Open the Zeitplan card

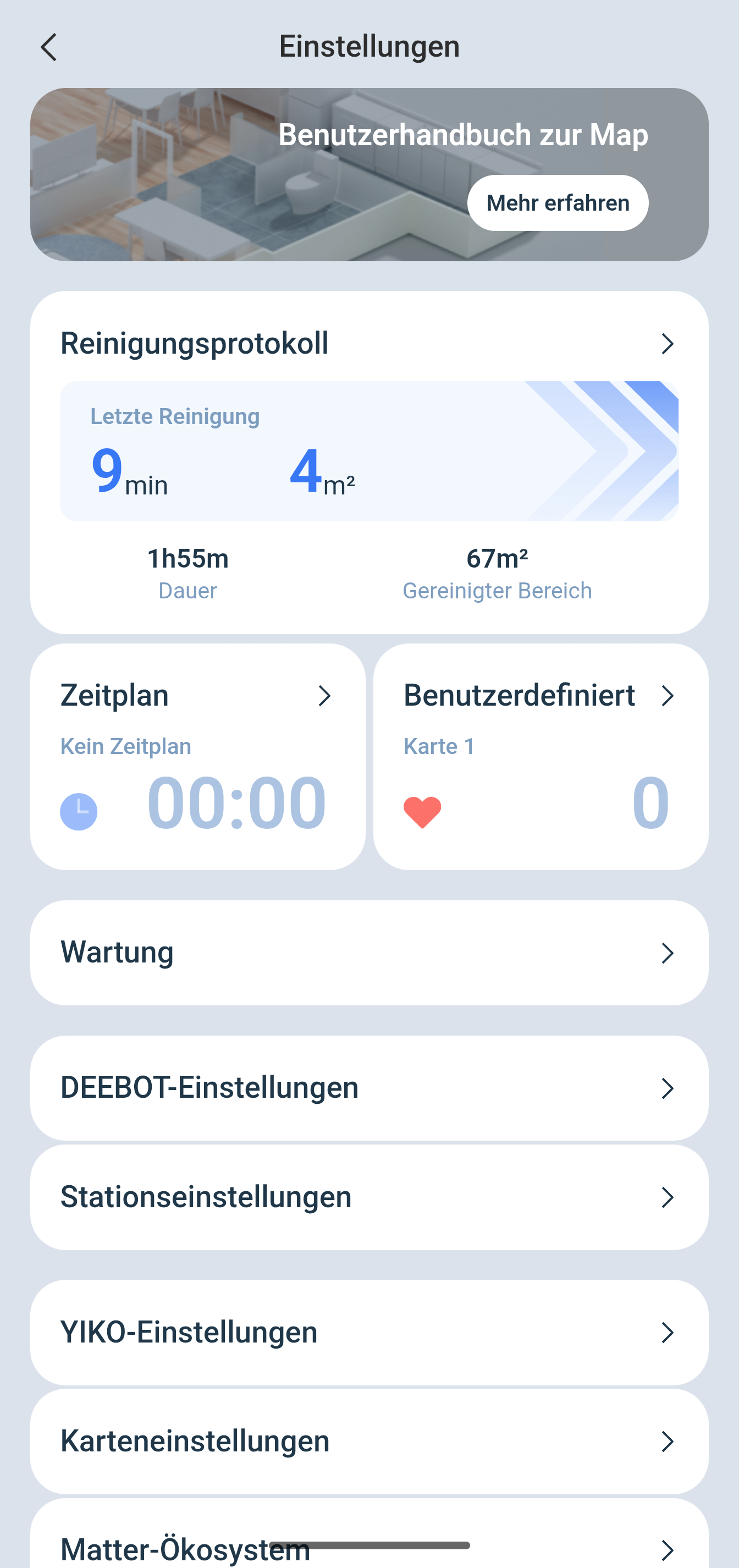198,757
